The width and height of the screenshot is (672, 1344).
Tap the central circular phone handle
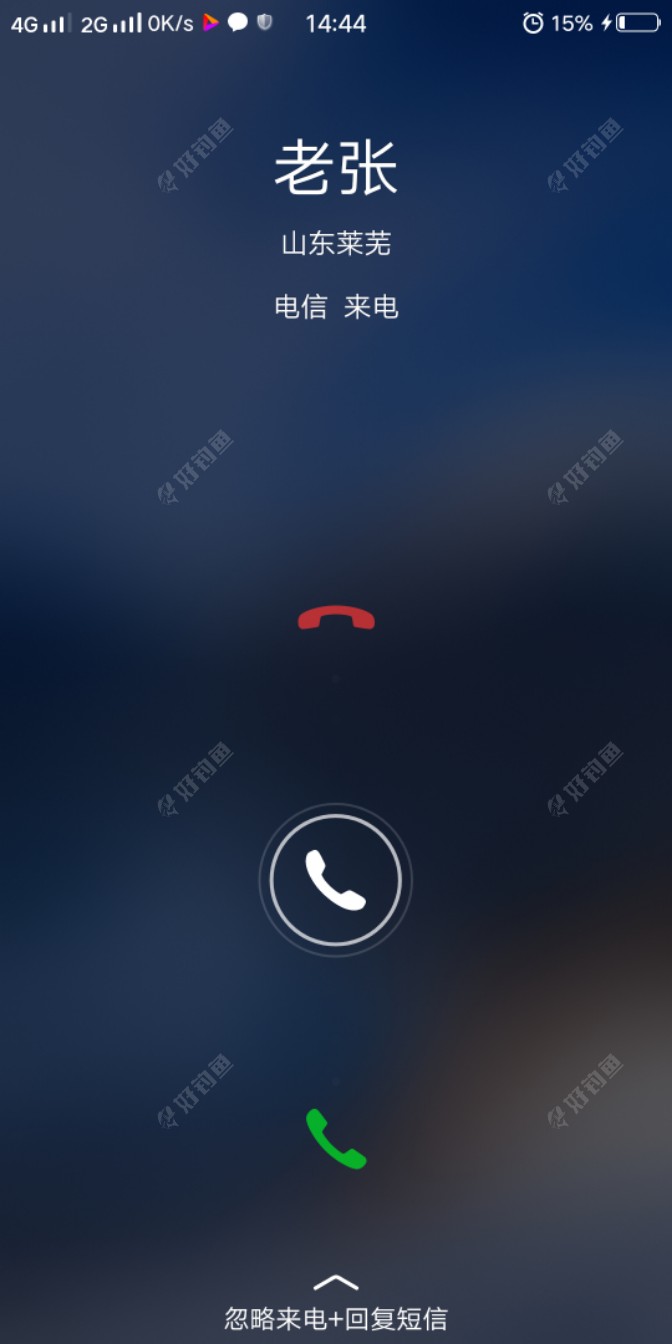pos(336,880)
